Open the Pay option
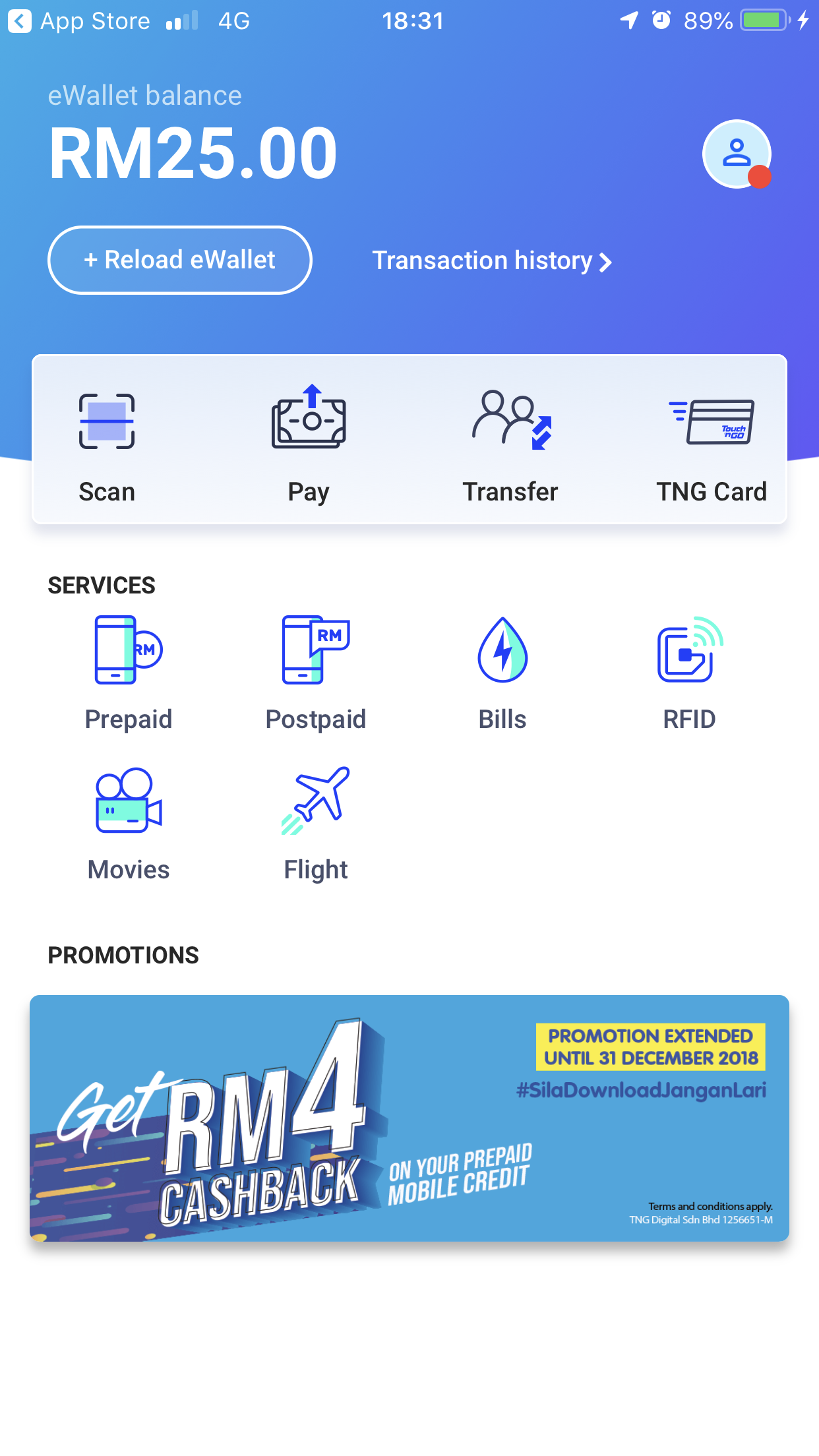 309,440
